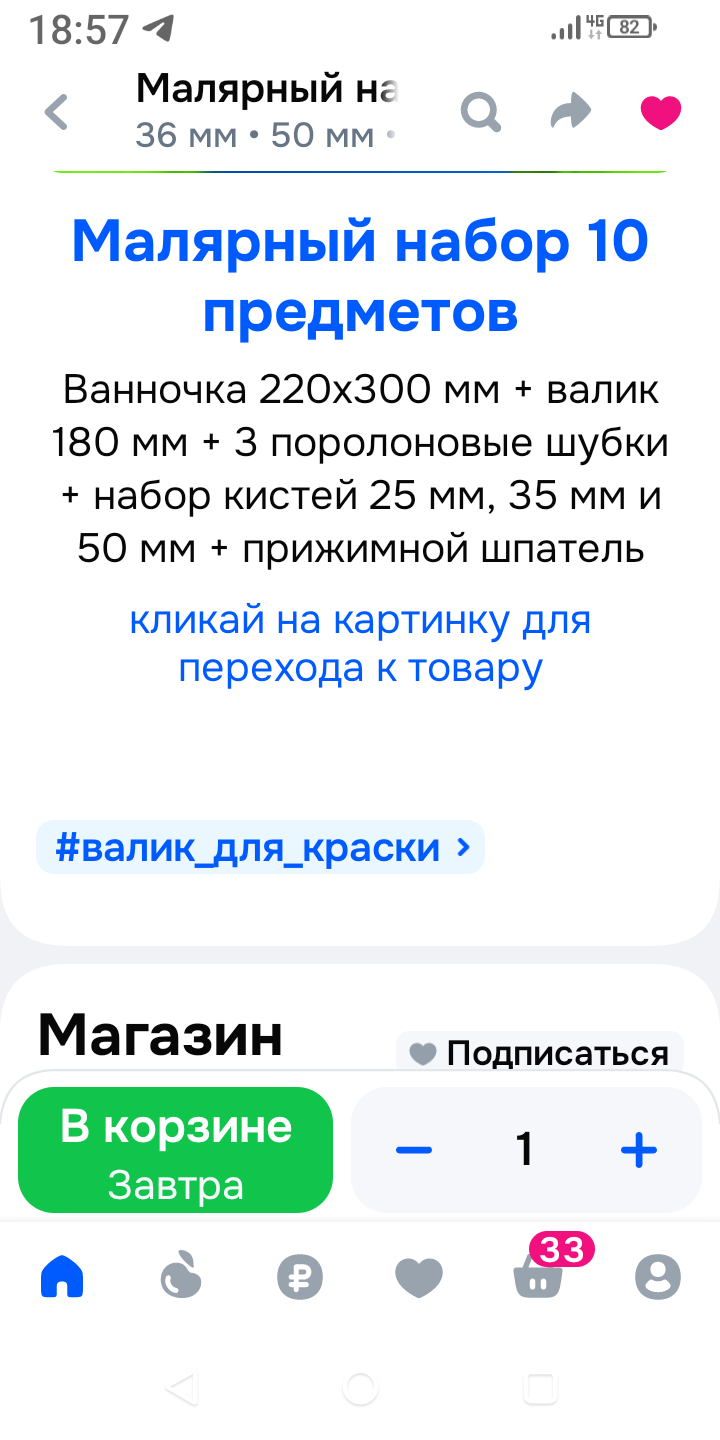Tap the system recent apps button
The height and width of the screenshot is (1440, 720).
click(540, 1388)
